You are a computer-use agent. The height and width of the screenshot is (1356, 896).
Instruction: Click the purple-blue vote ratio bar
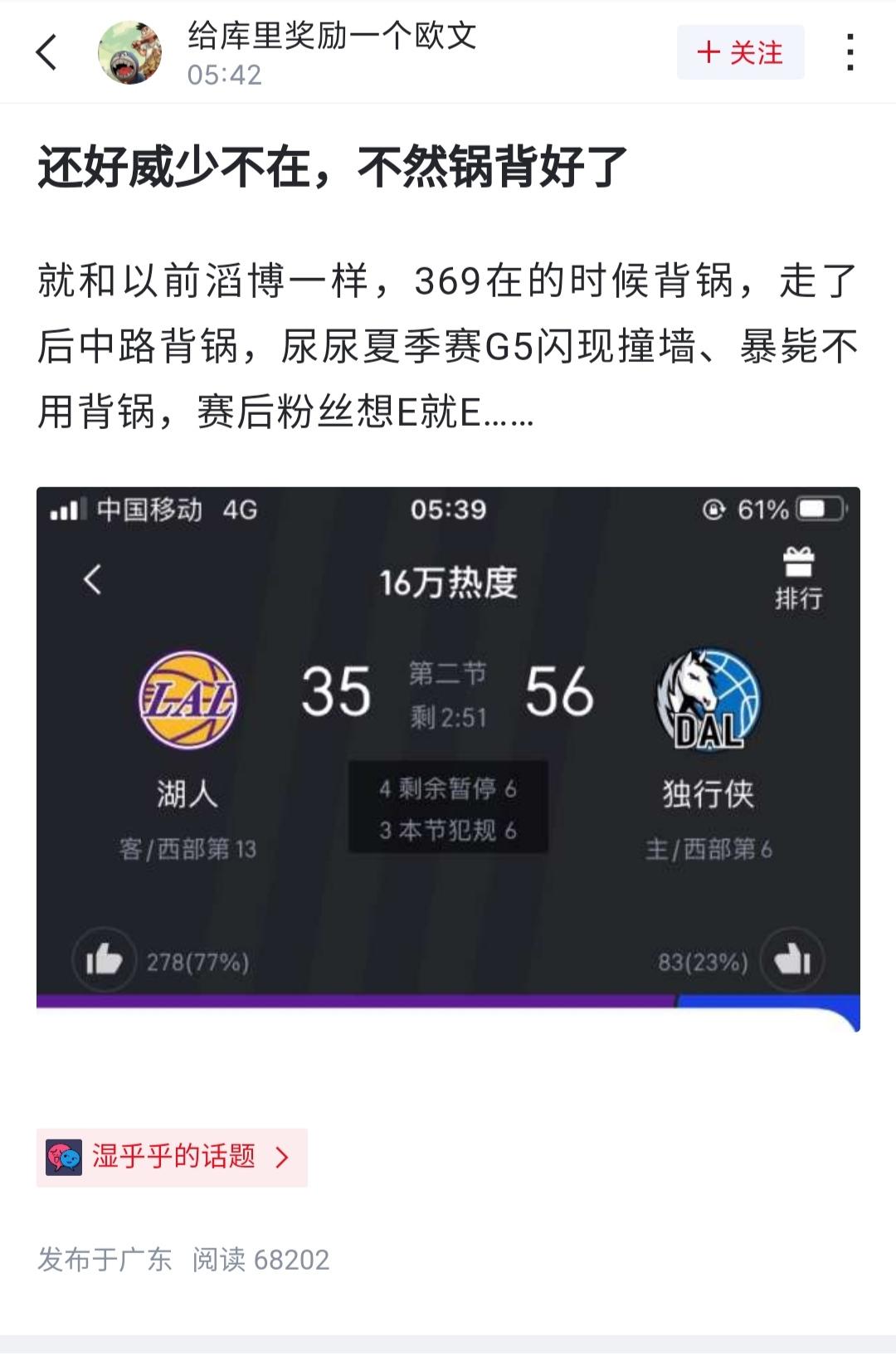(448, 1002)
